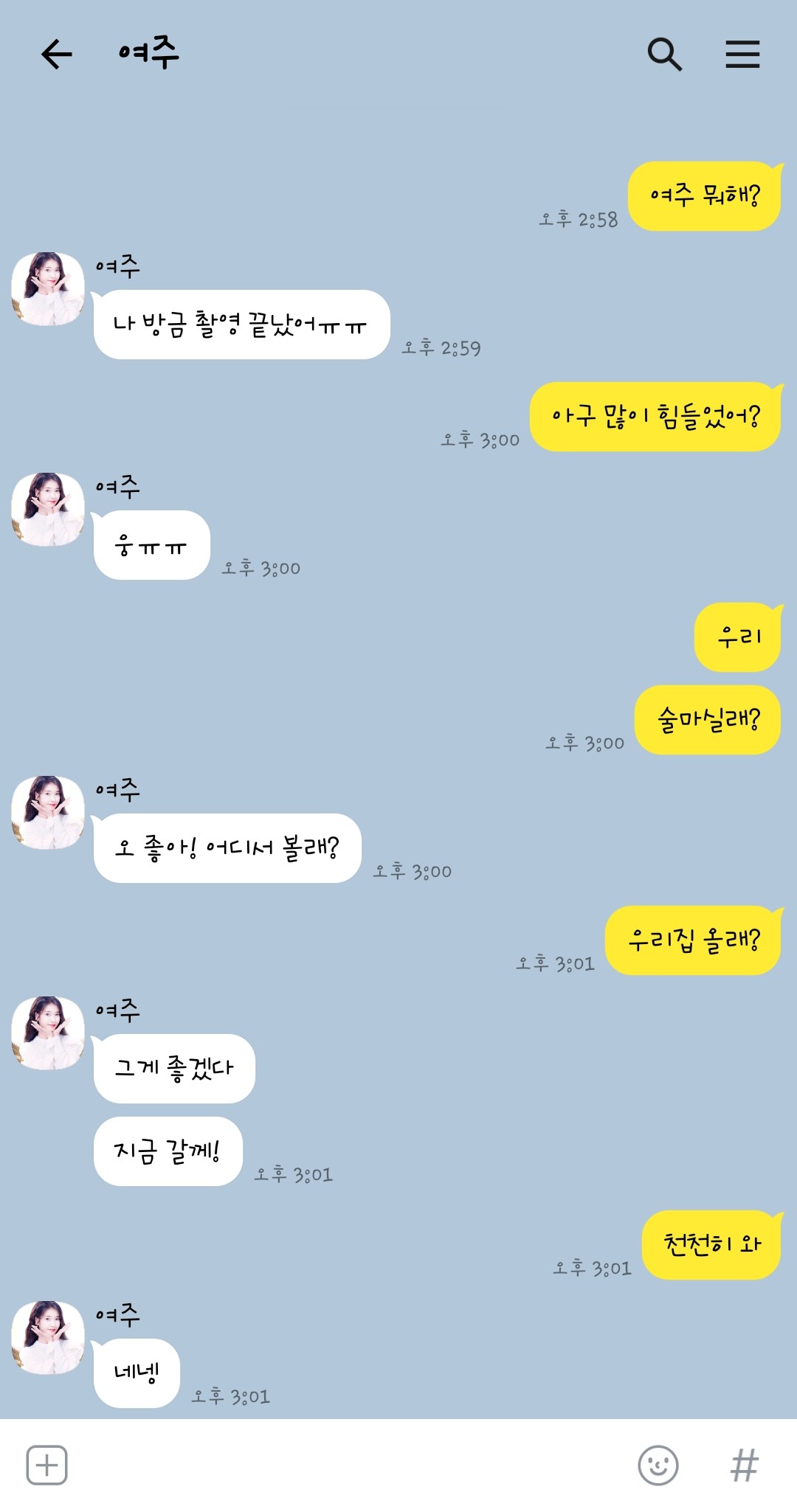Open the plus attachment button
797x1512 pixels.
(47, 1465)
